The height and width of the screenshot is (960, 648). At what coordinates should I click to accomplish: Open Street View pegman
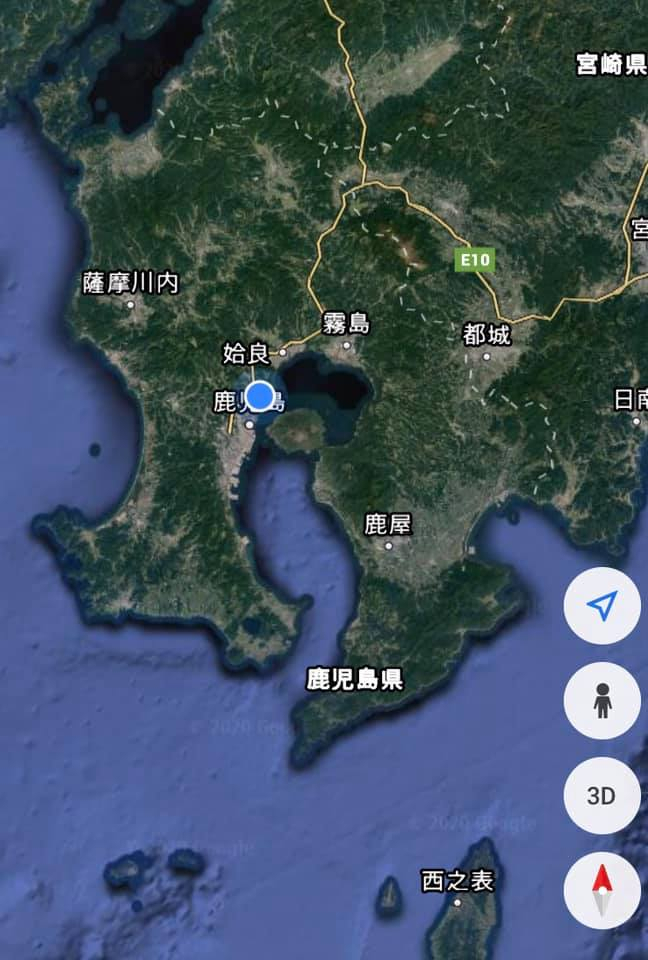click(x=602, y=701)
